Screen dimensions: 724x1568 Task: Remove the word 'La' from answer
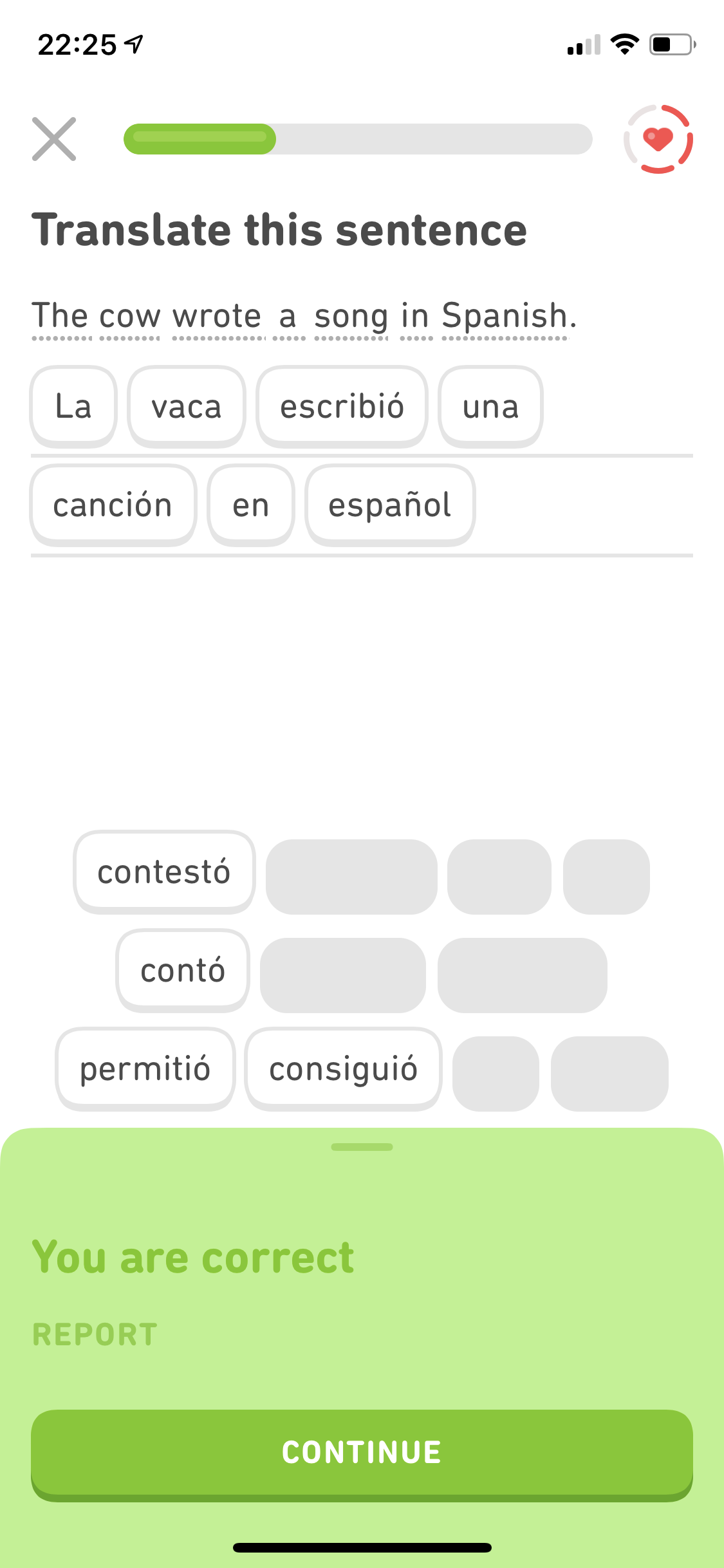[x=73, y=407]
